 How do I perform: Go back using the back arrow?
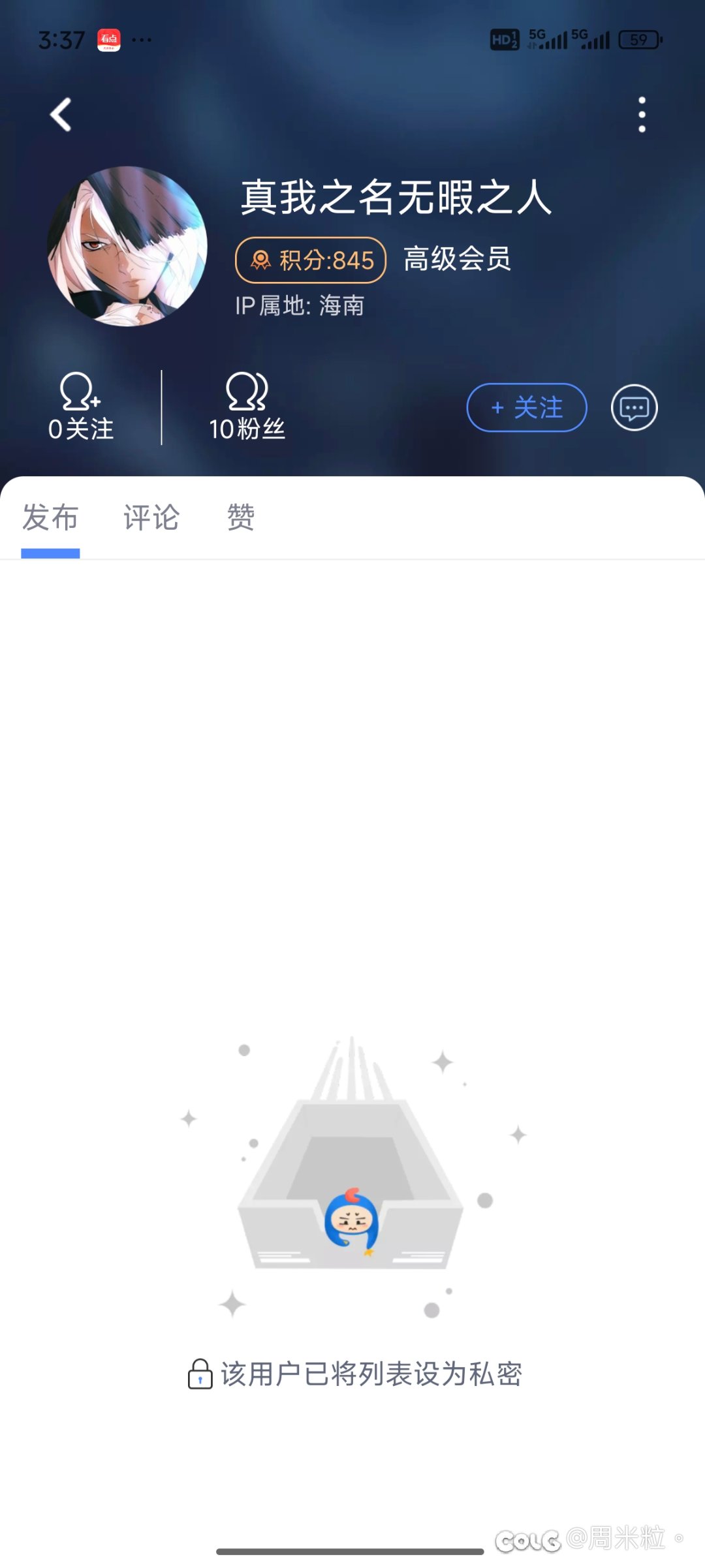(x=61, y=115)
